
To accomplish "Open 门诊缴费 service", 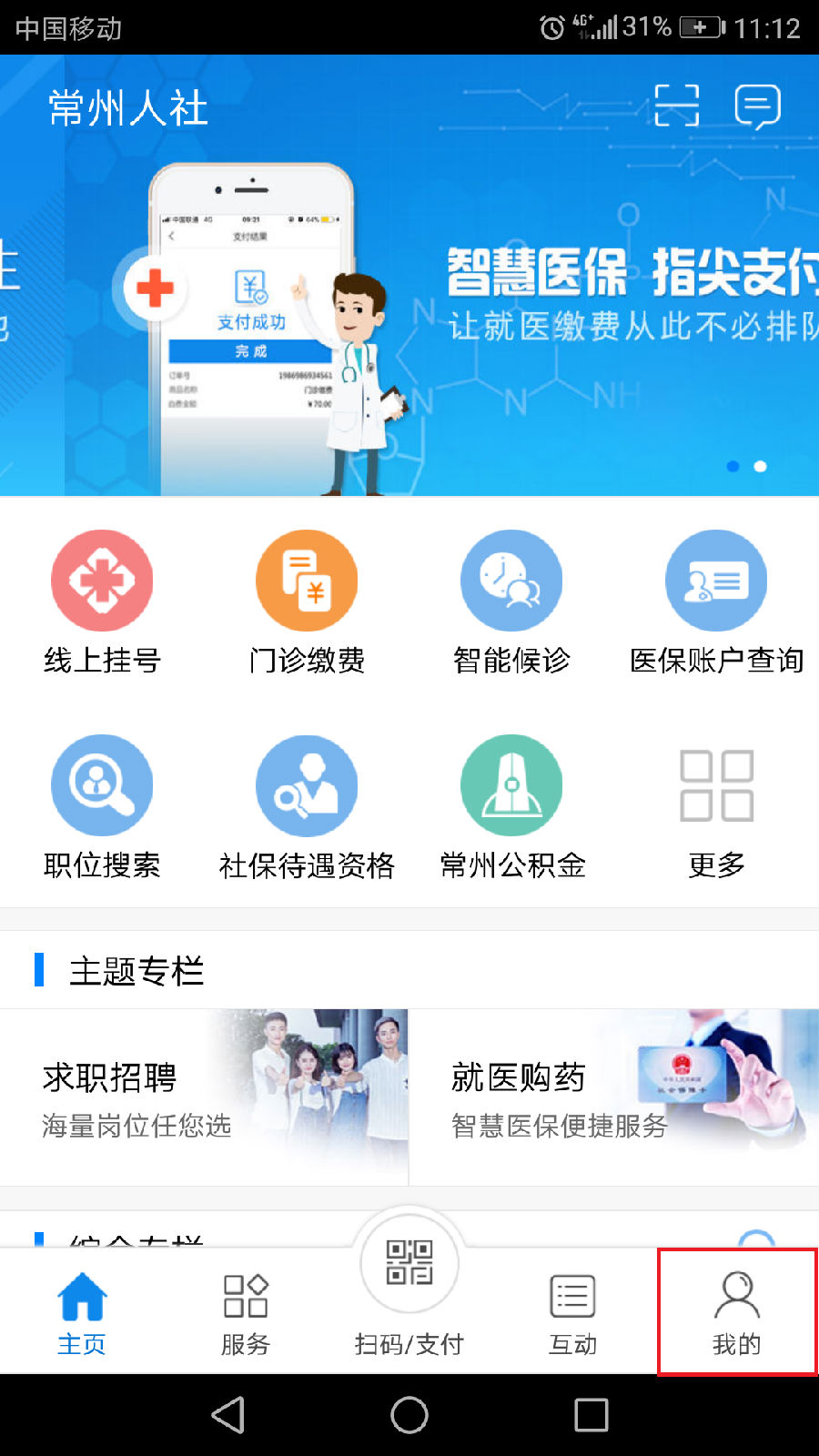I will point(307,602).
